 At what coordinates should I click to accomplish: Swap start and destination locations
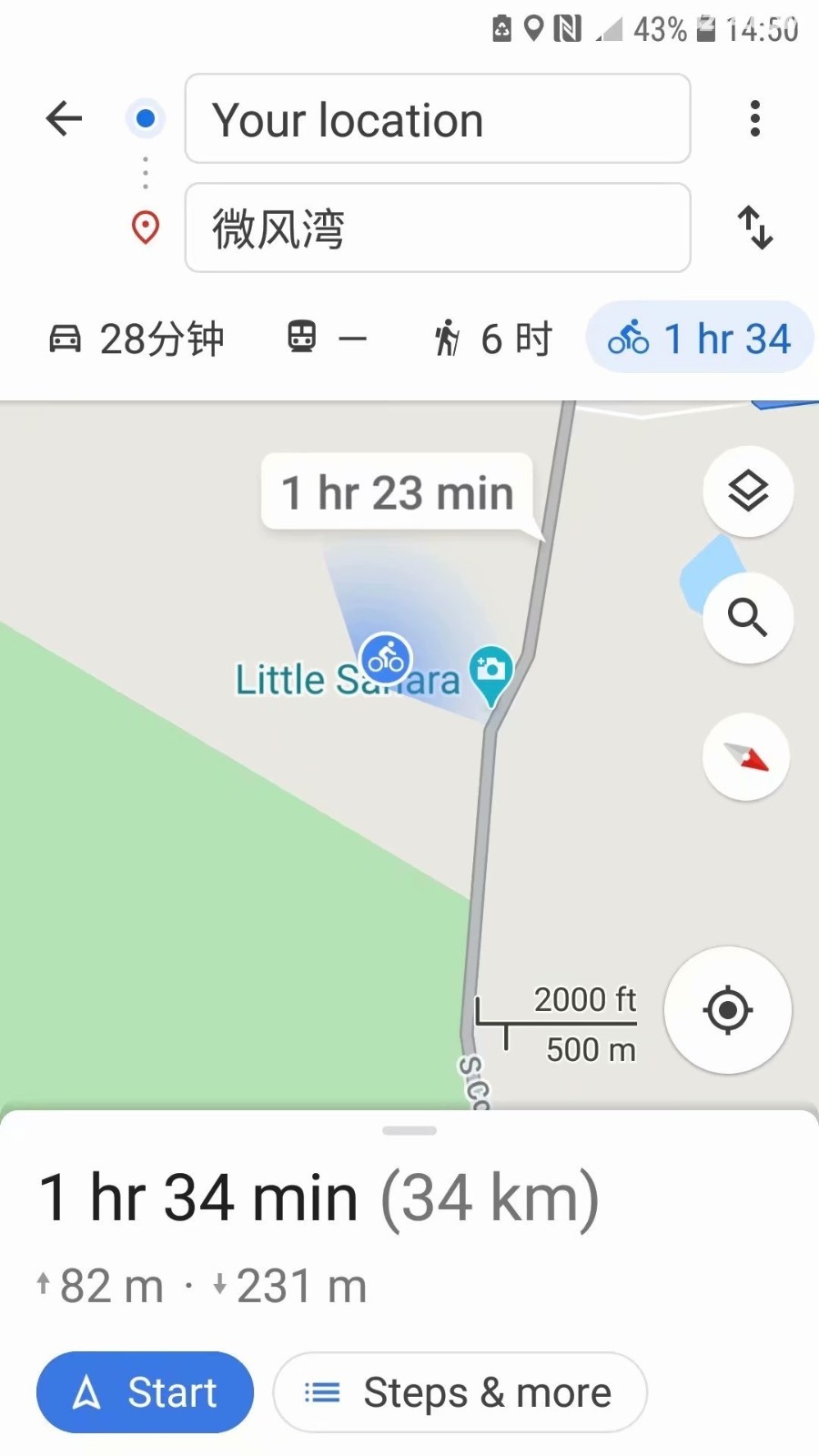coord(754,227)
